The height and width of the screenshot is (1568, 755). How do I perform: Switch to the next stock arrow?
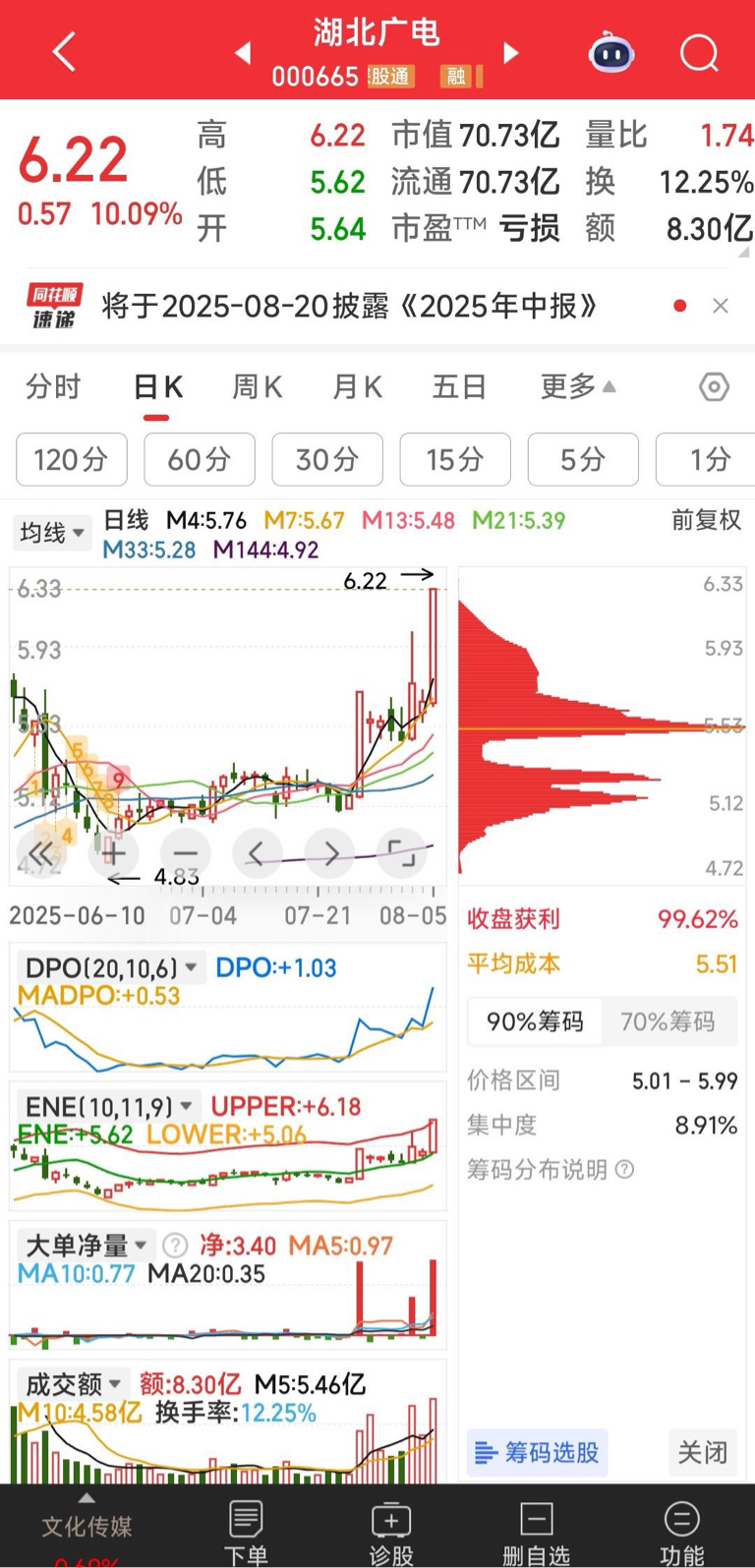510,52
